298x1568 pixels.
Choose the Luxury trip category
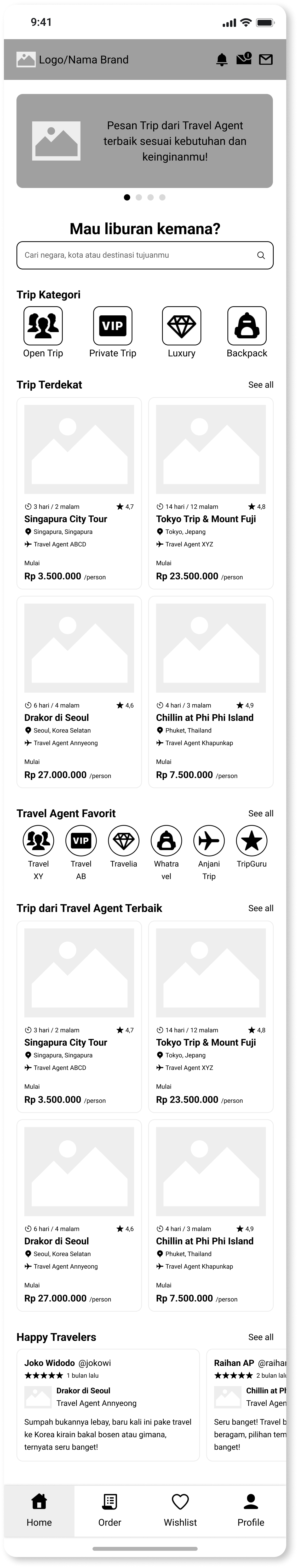(182, 332)
